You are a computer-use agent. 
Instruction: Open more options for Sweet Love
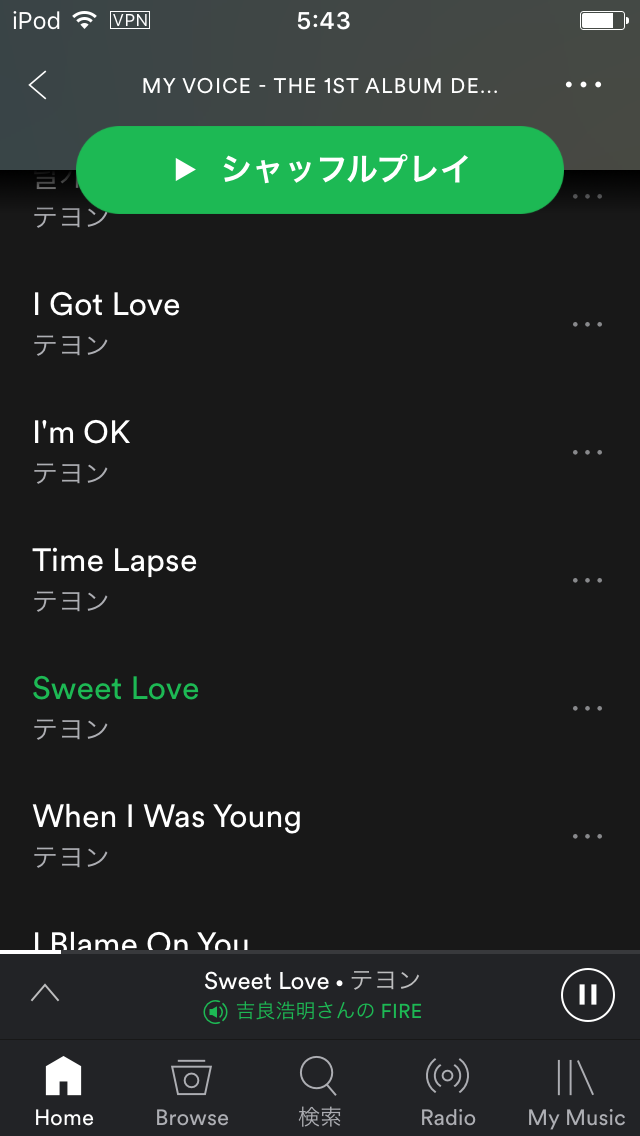[x=587, y=708]
